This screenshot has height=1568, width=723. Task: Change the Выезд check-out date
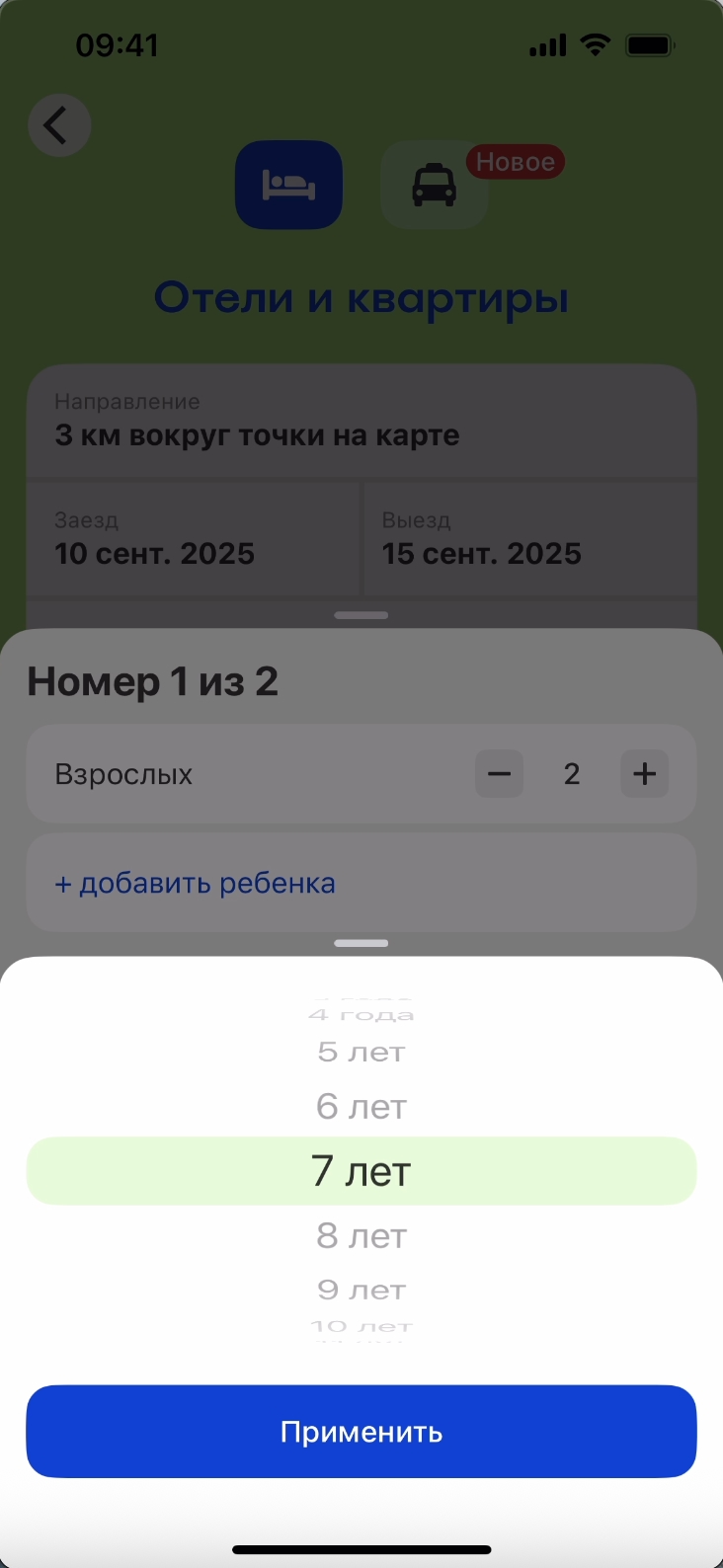pyautogui.click(x=529, y=539)
